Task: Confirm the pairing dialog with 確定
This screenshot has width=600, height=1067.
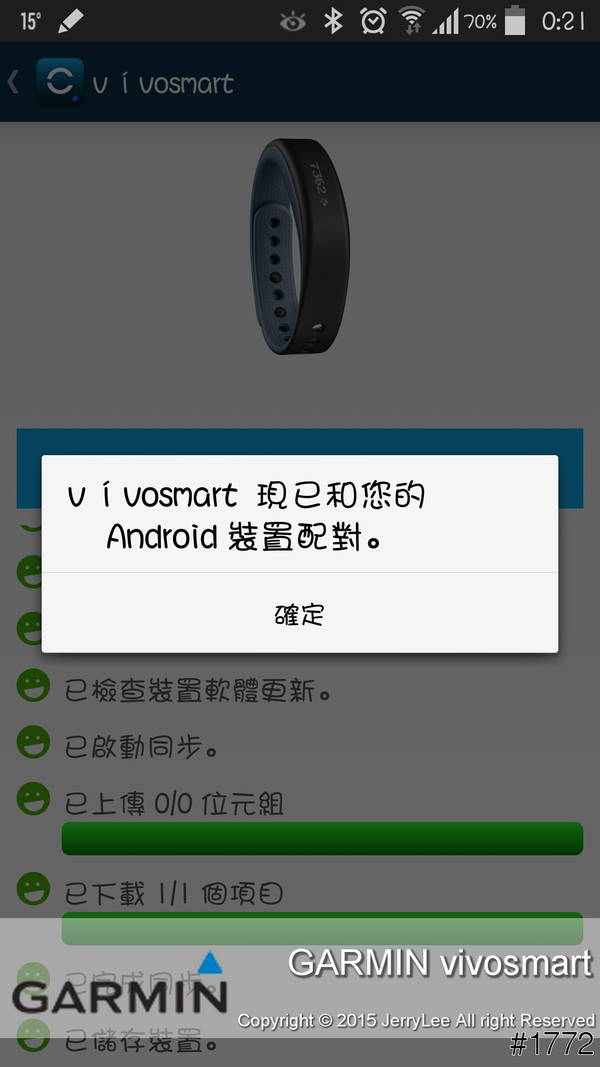Action: 299,614
